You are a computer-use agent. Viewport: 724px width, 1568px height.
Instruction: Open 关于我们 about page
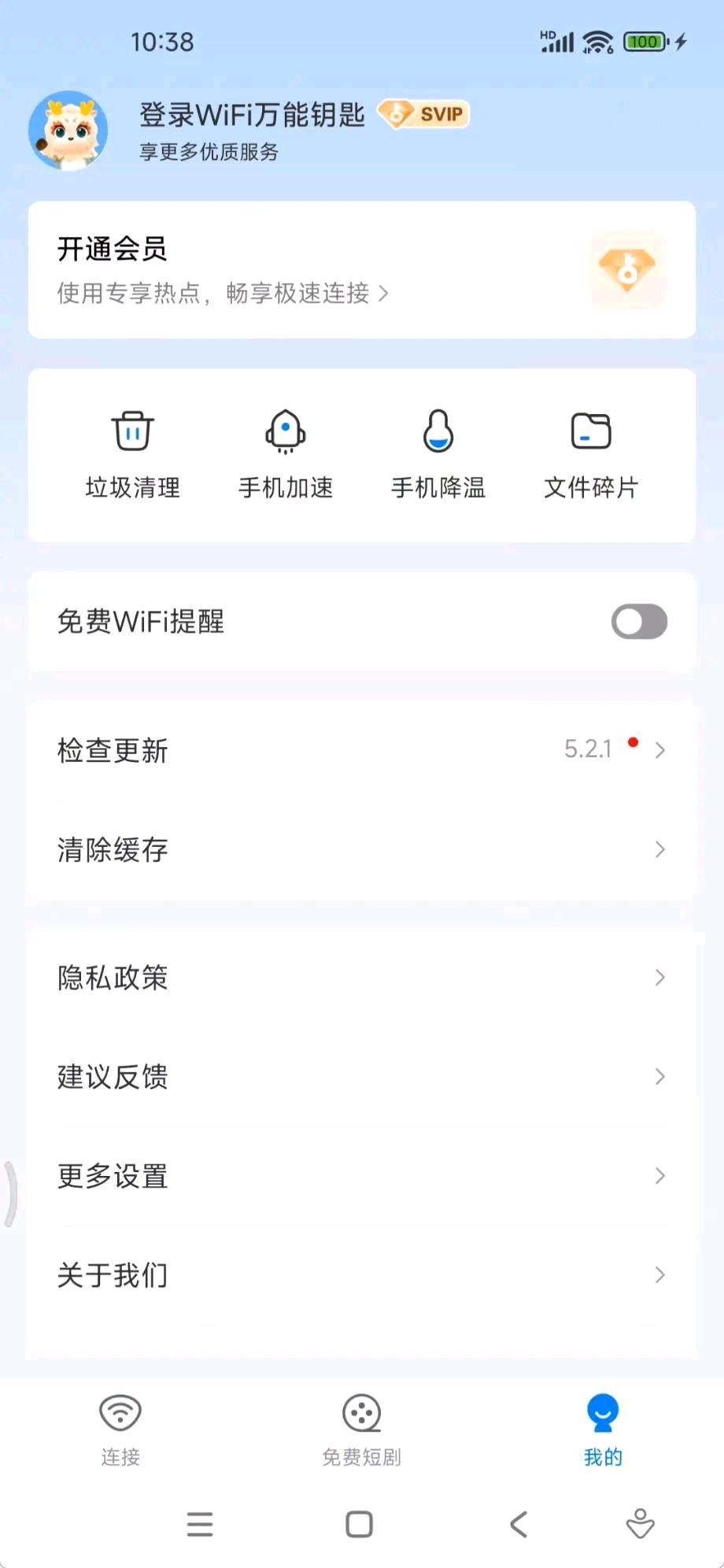click(x=361, y=1275)
